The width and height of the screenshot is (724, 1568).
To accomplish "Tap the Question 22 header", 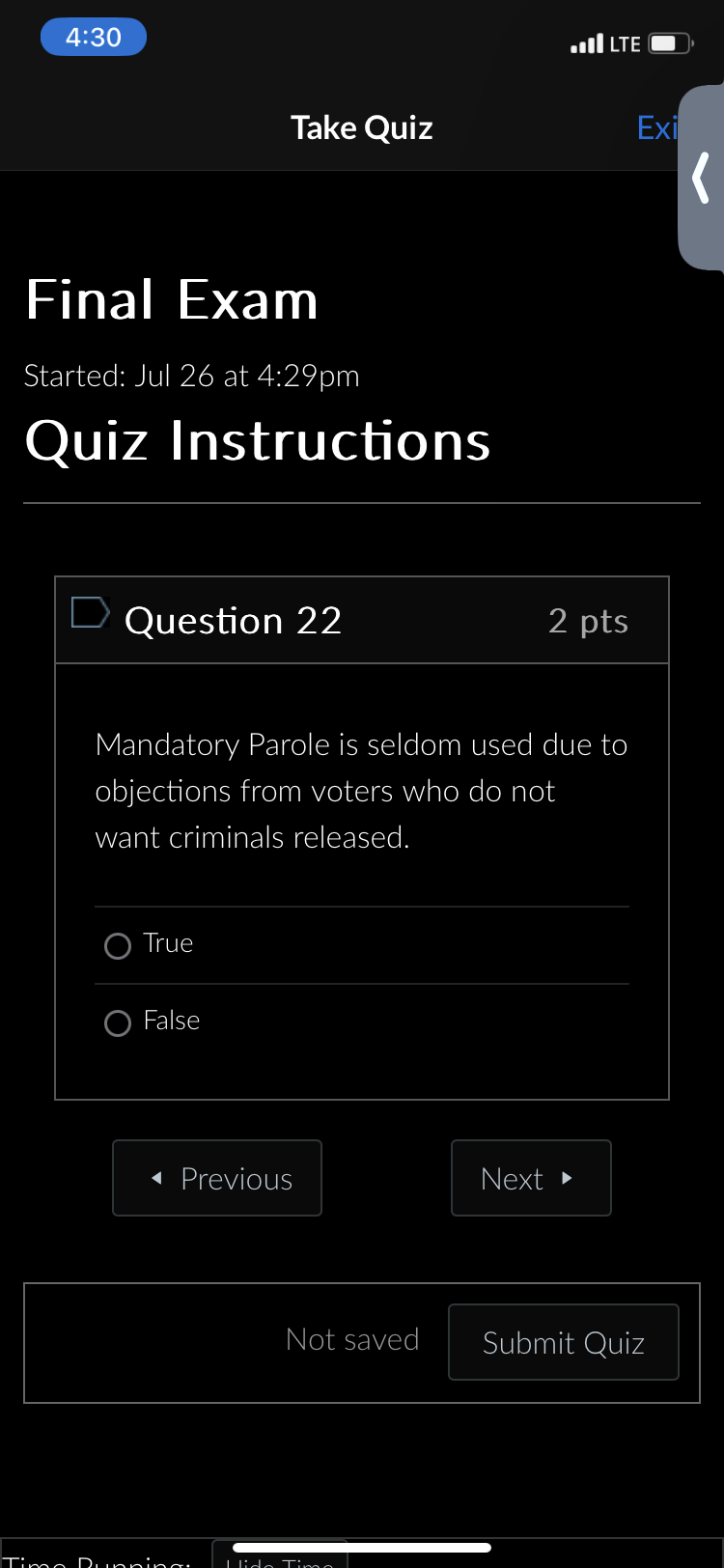I will click(x=233, y=620).
